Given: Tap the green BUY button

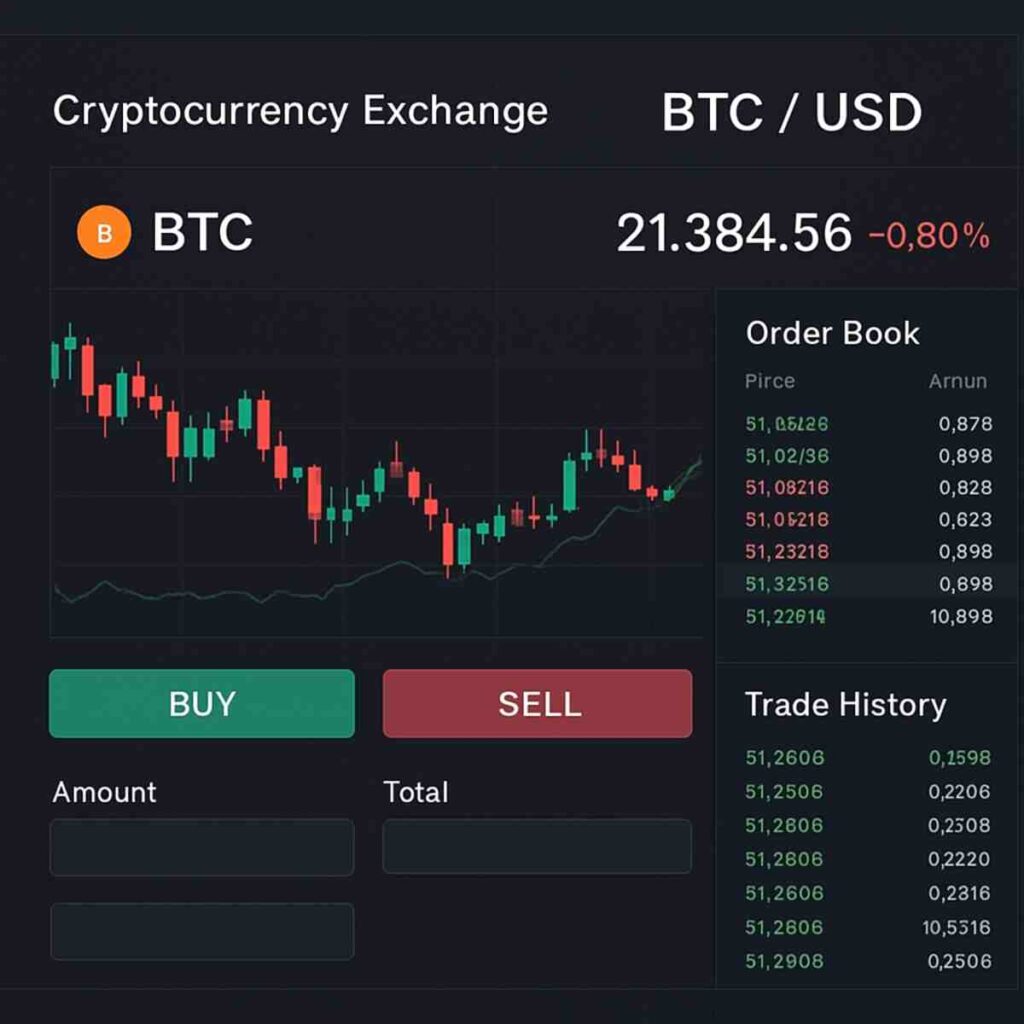Looking at the screenshot, I should click(x=202, y=704).
